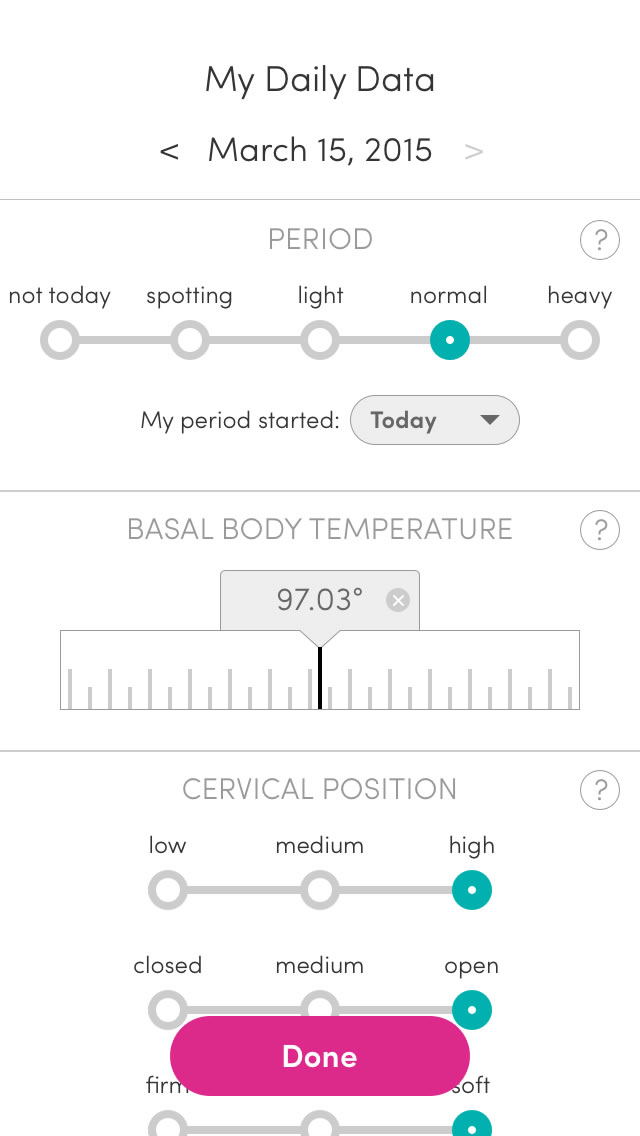
Task: Select 'not today' for period
Action: click(x=60, y=341)
